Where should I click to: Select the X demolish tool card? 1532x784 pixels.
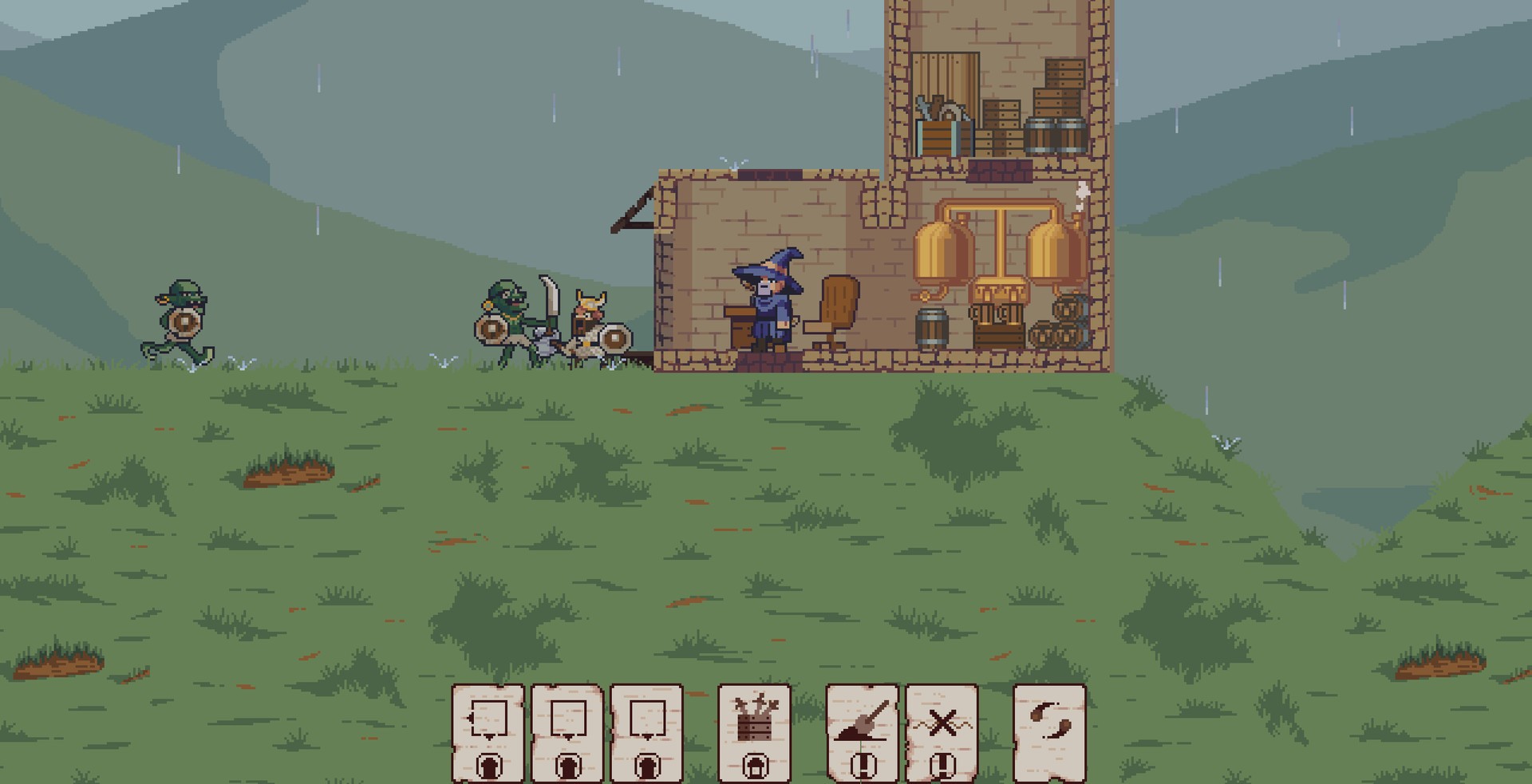(942, 732)
